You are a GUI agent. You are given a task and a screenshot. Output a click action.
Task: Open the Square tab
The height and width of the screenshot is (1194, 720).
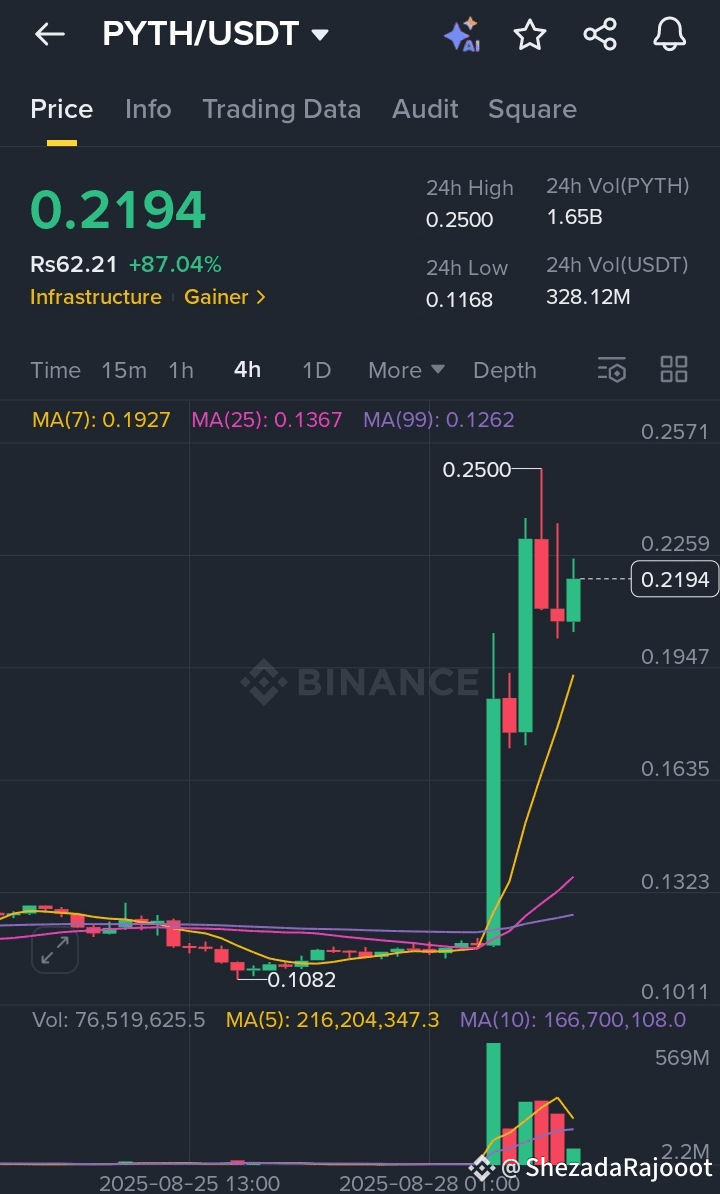(x=532, y=110)
